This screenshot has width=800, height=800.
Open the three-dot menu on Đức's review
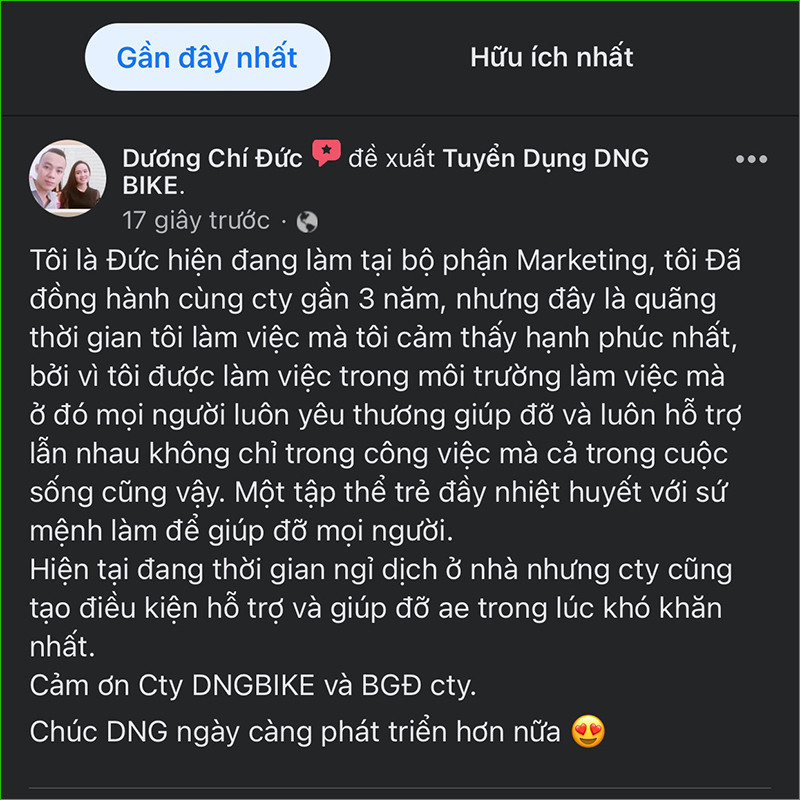(751, 160)
